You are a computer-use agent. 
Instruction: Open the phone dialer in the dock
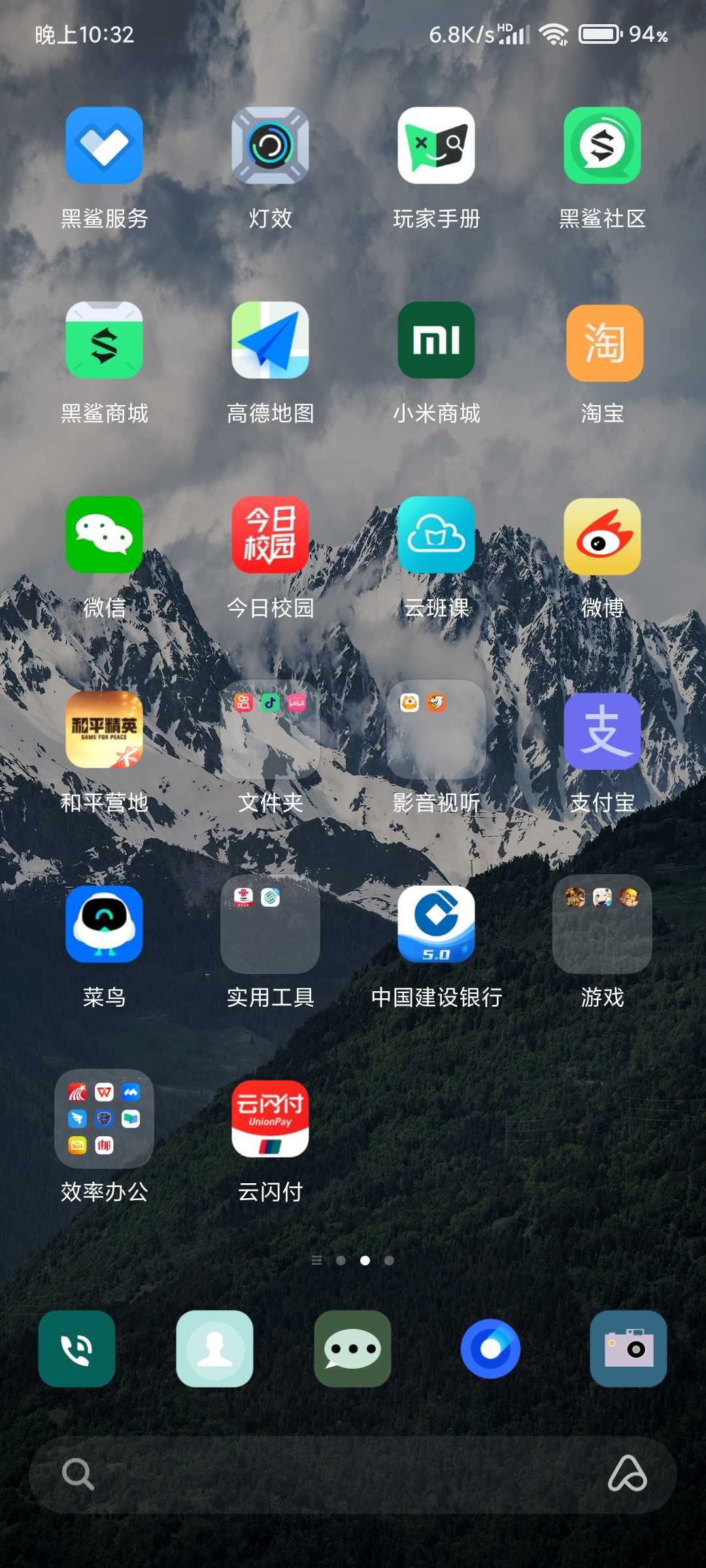tap(76, 1348)
